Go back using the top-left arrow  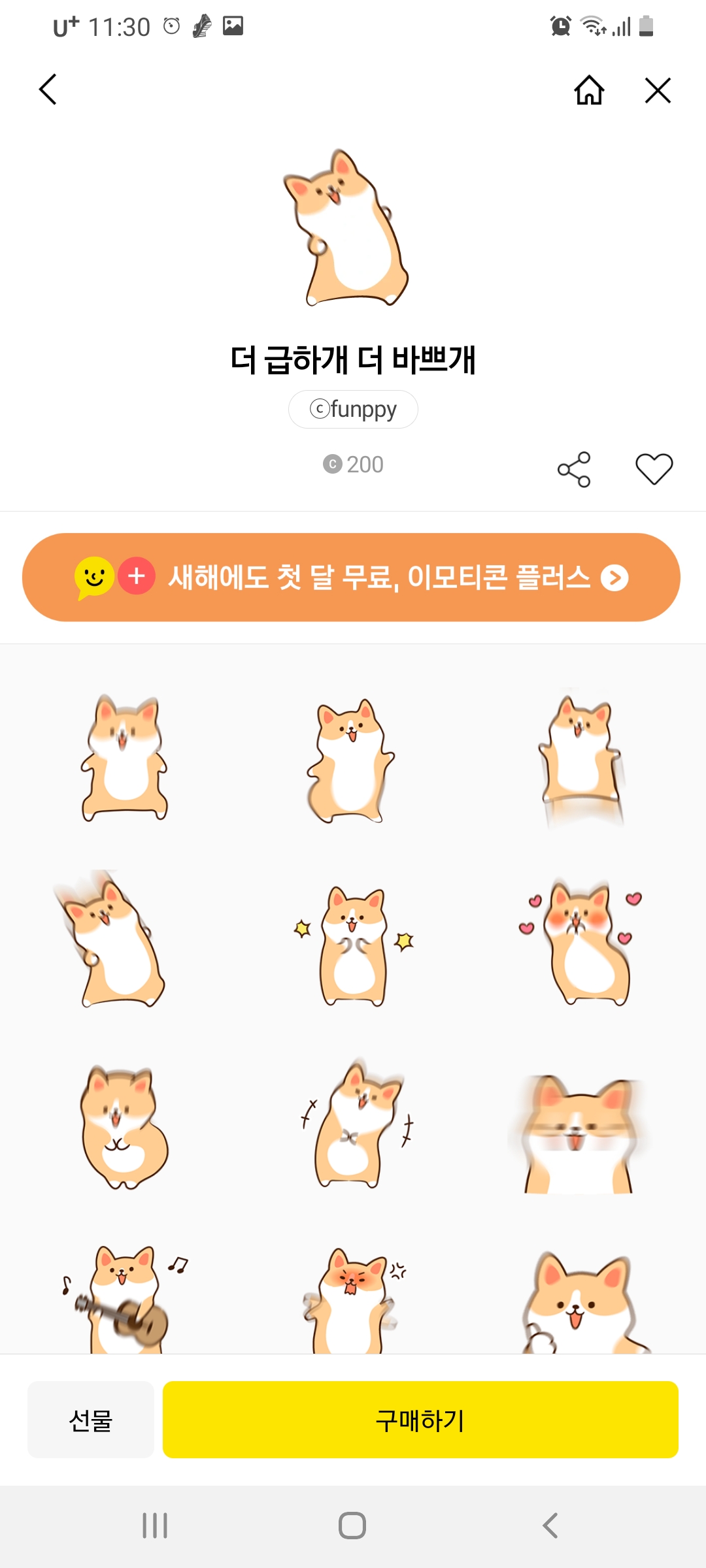48,90
